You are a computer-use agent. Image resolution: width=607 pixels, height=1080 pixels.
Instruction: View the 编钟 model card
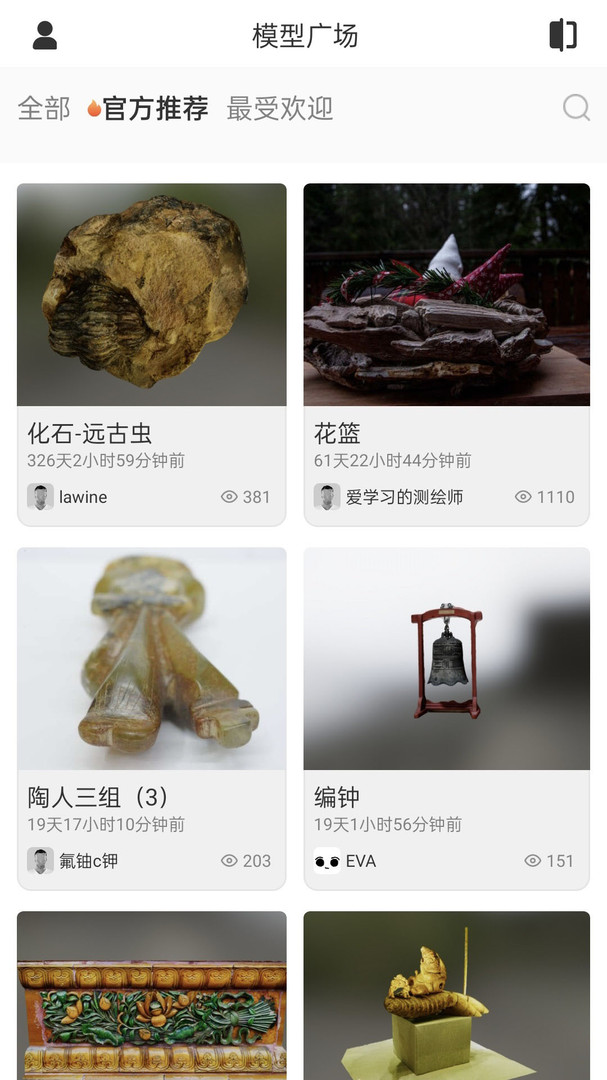(447, 659)
